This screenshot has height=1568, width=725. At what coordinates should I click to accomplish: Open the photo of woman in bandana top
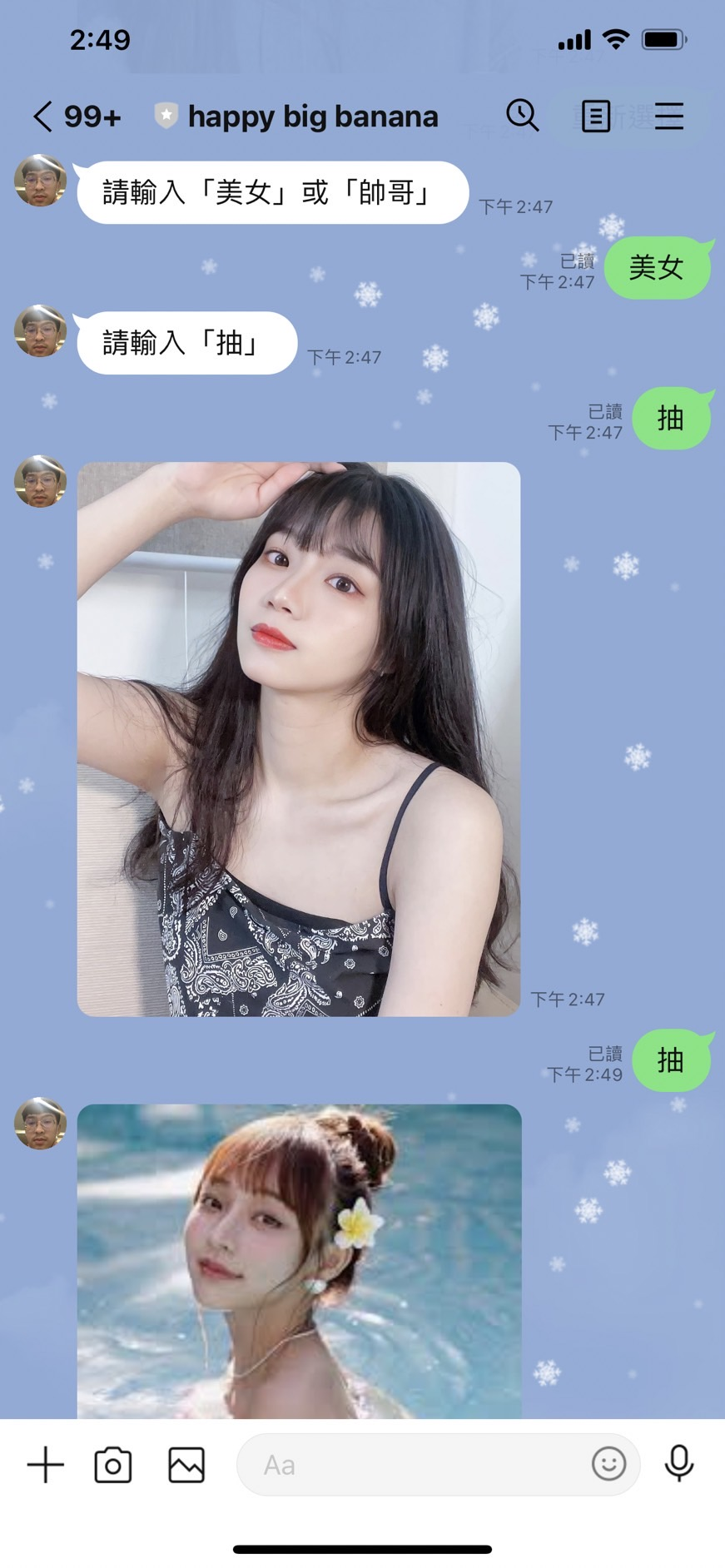(x=299, y=739)
